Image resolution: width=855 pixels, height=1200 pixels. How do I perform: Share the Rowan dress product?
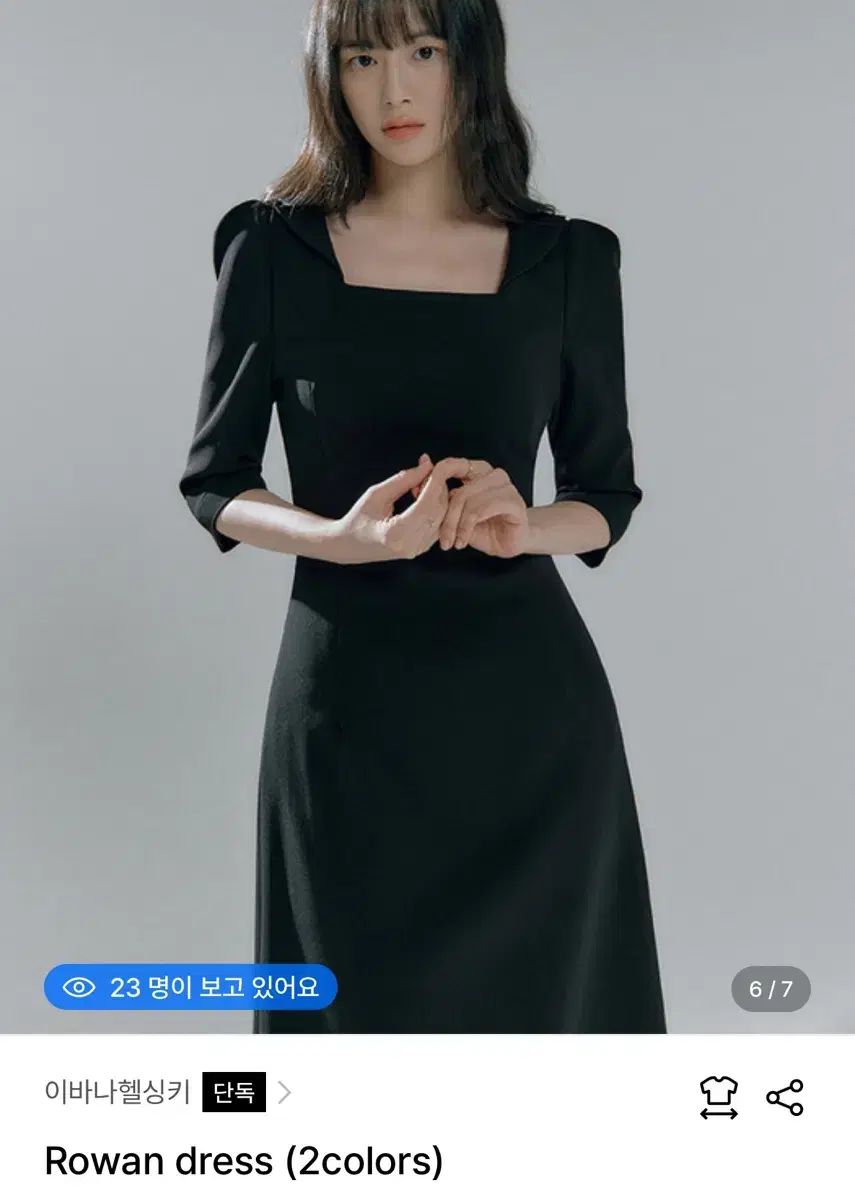pyautogui.click(x=785, y=1097)
